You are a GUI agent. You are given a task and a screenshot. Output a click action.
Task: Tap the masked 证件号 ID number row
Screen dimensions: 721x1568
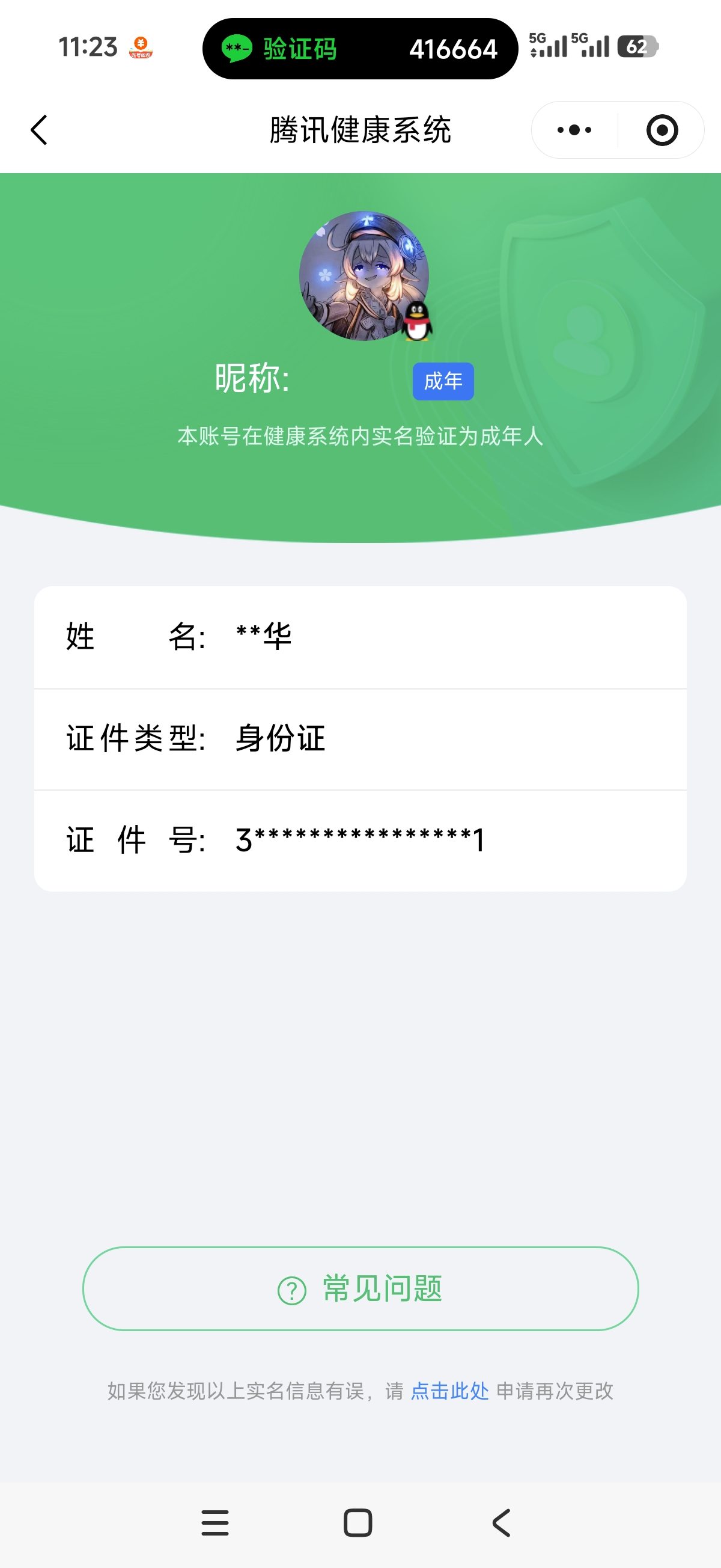click(x=360, y=839)
